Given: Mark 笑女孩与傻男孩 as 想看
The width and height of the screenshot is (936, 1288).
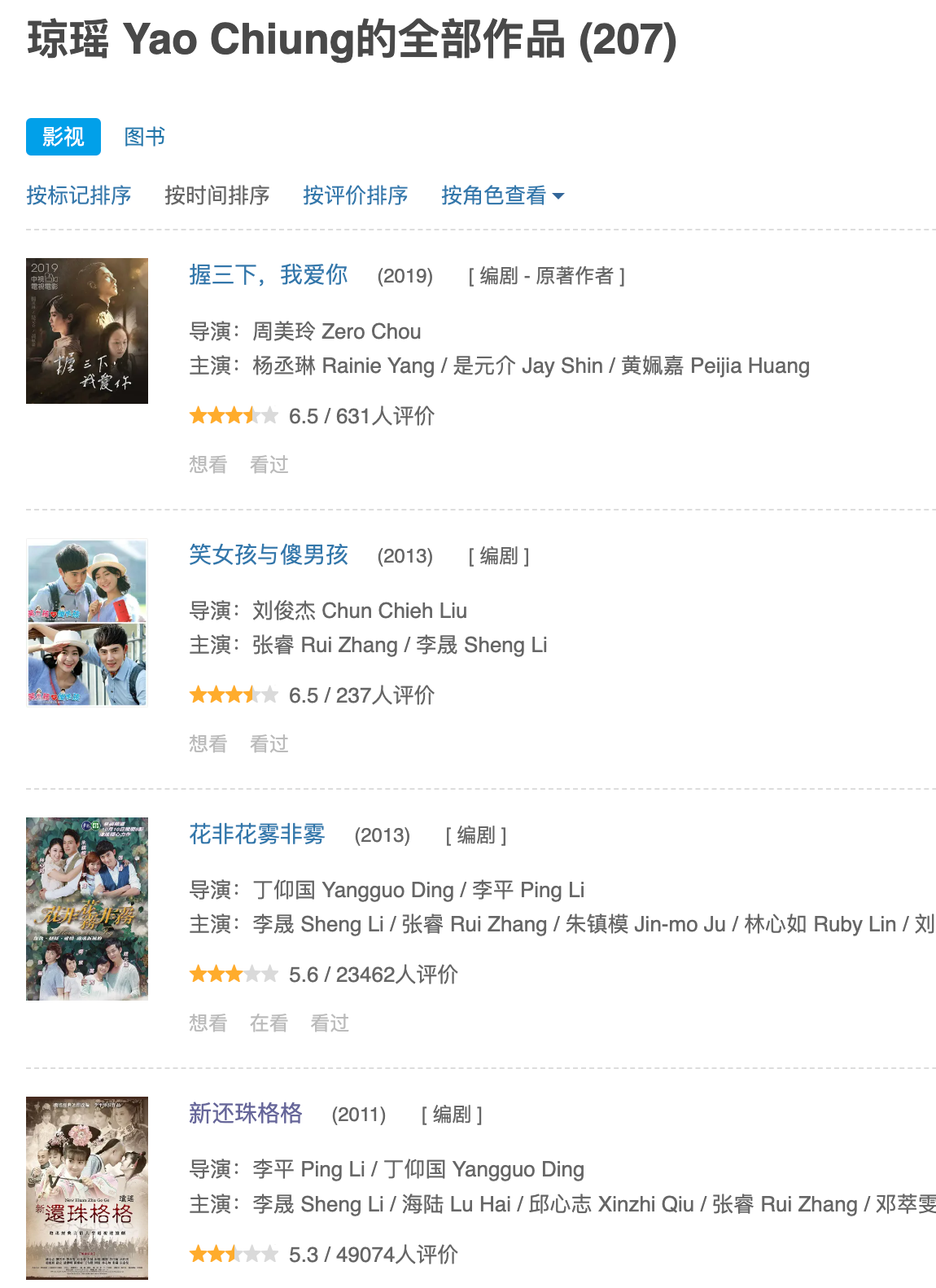Looking at the screenshot, I should (x=208, y=744).
